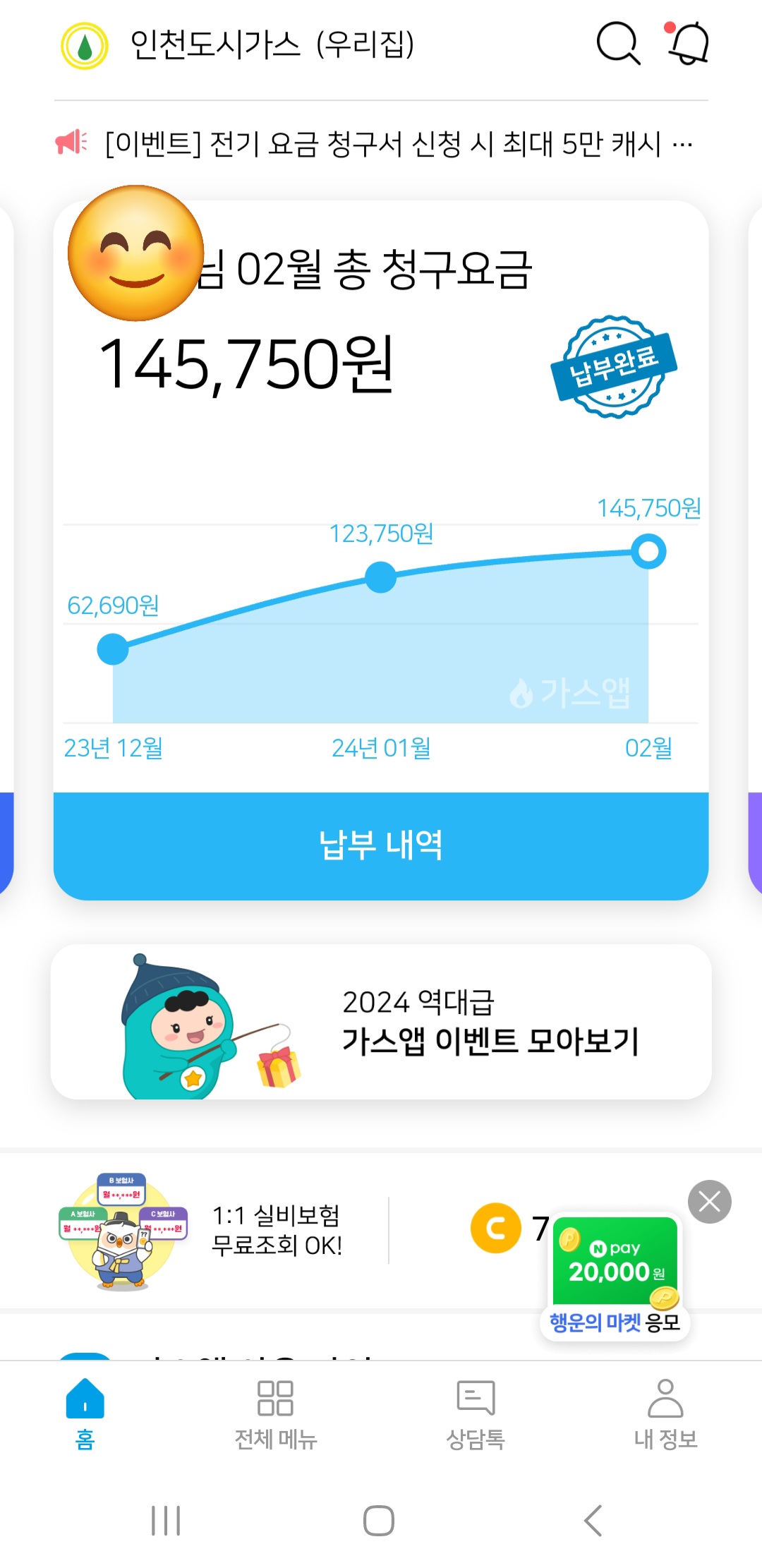762x1568 pixels.
Task: Select the 23년 12월 point on the chart
Action: [113, 649]
